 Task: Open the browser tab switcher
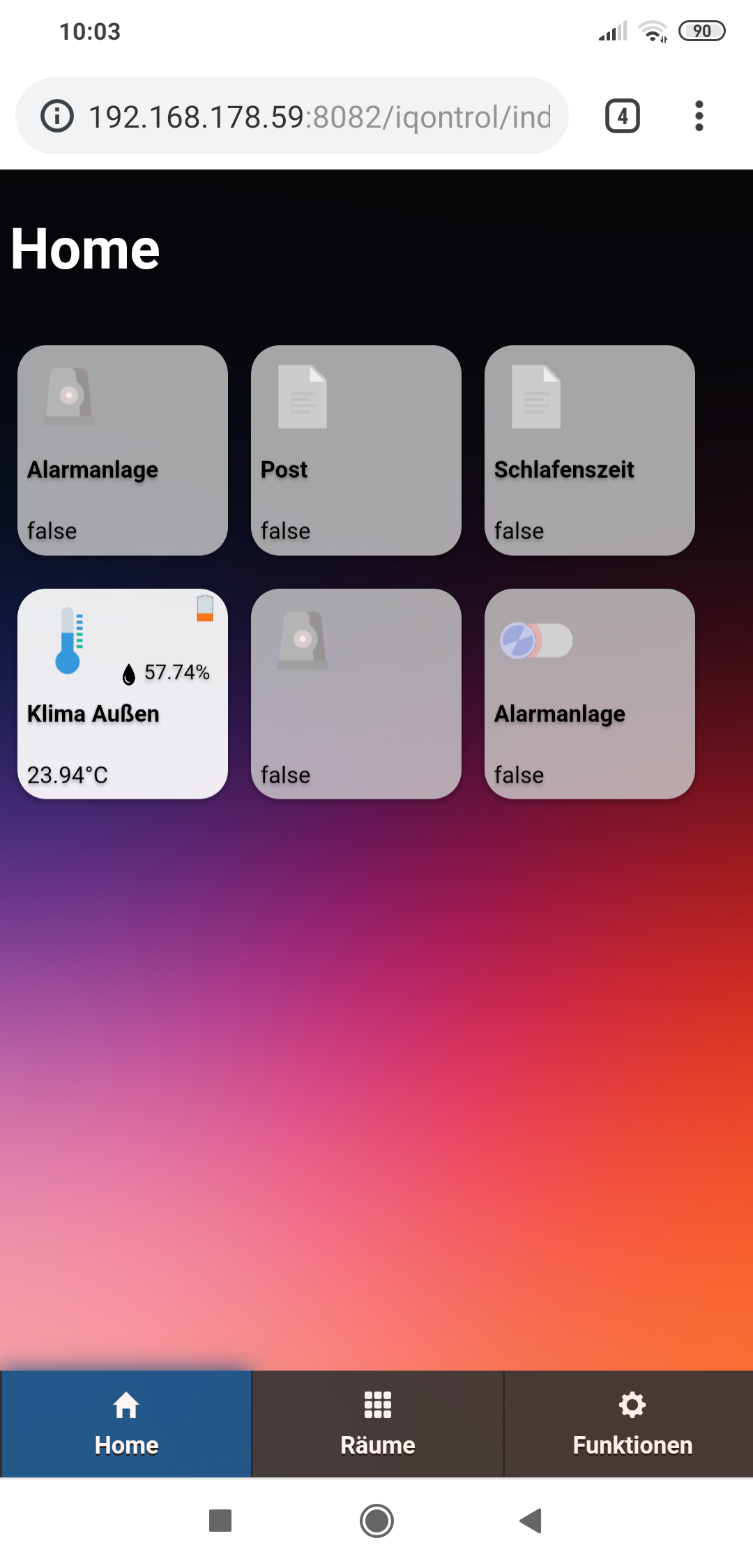point(623,116)
